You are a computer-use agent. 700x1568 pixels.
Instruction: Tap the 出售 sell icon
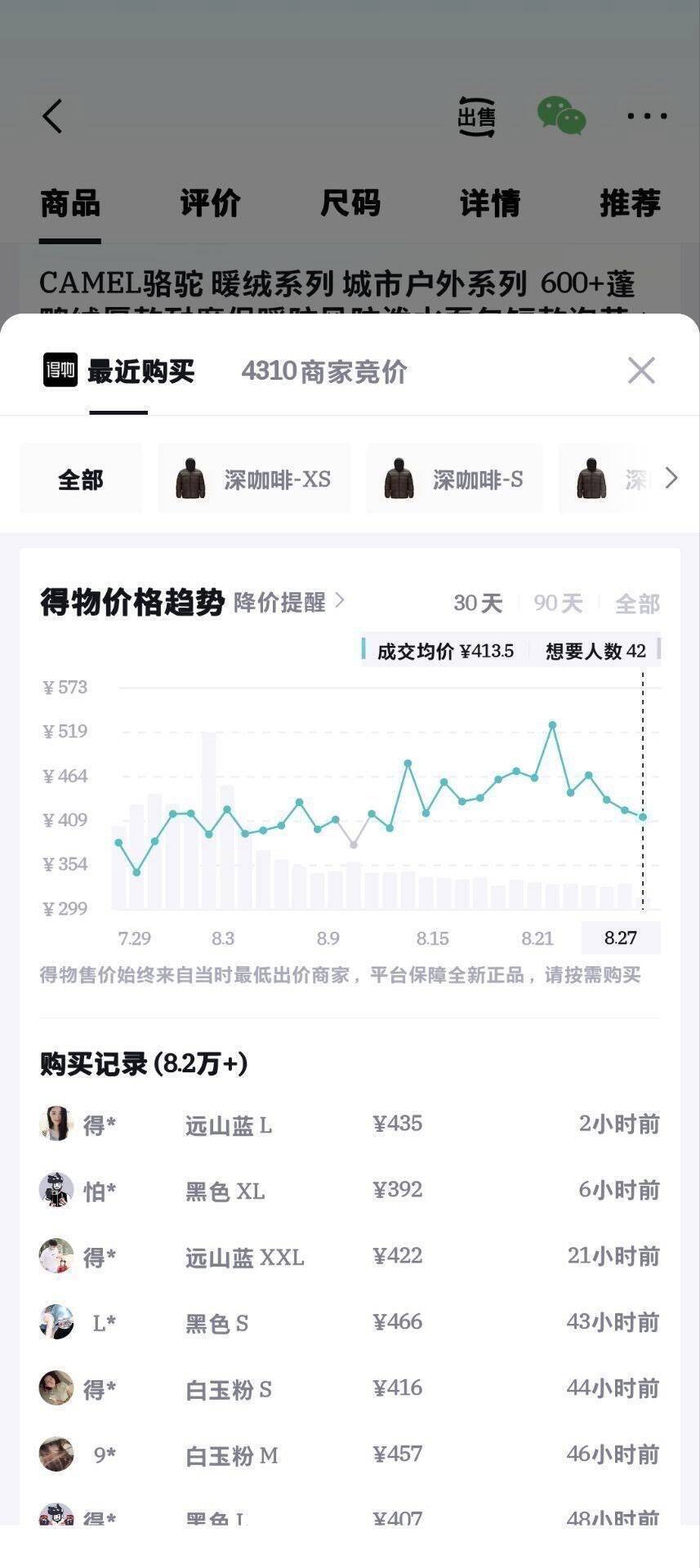click(x=476, y=117)
